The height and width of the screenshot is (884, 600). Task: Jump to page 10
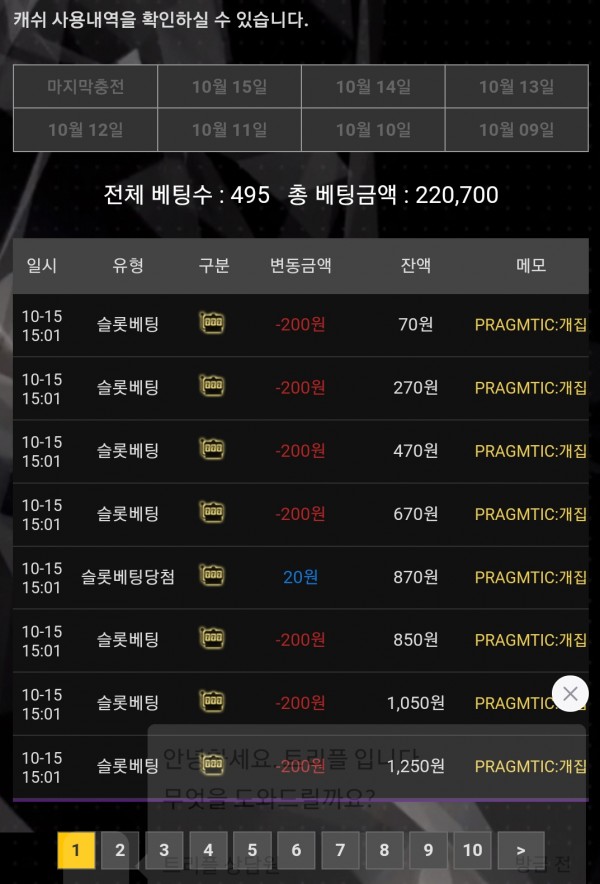point(473,850)
